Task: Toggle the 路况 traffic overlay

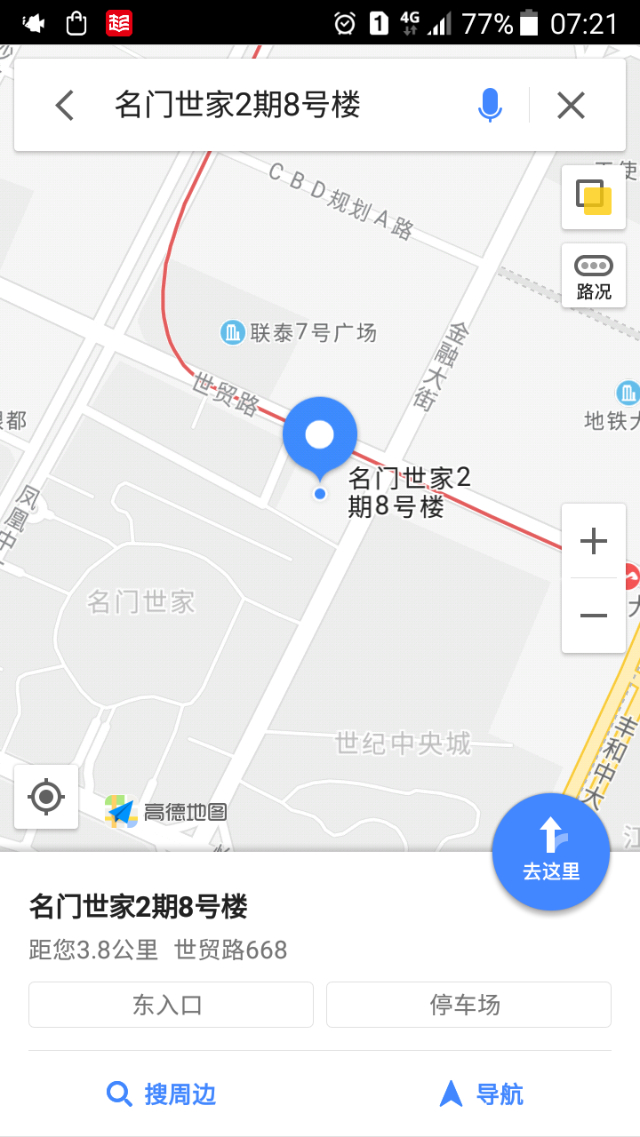Action: click(594, 276)
